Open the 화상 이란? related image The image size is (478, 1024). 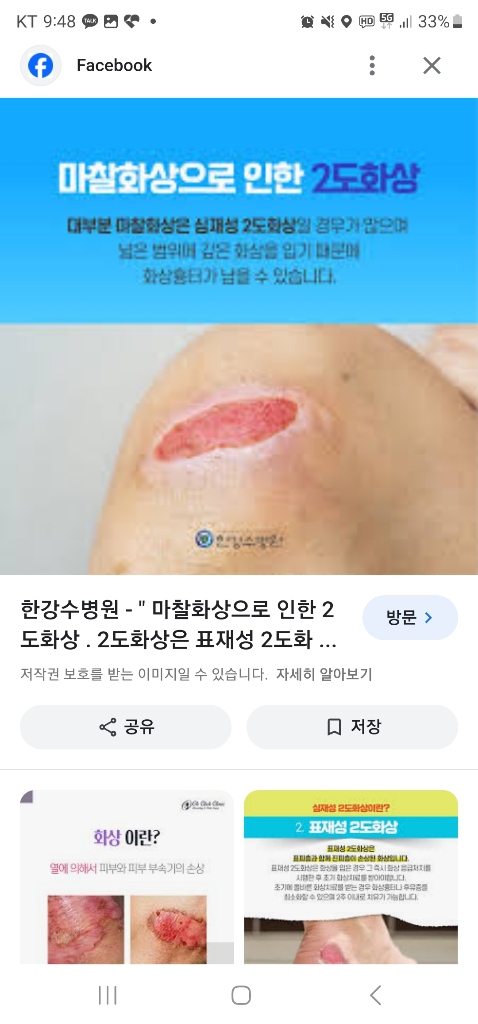(127, 877)
